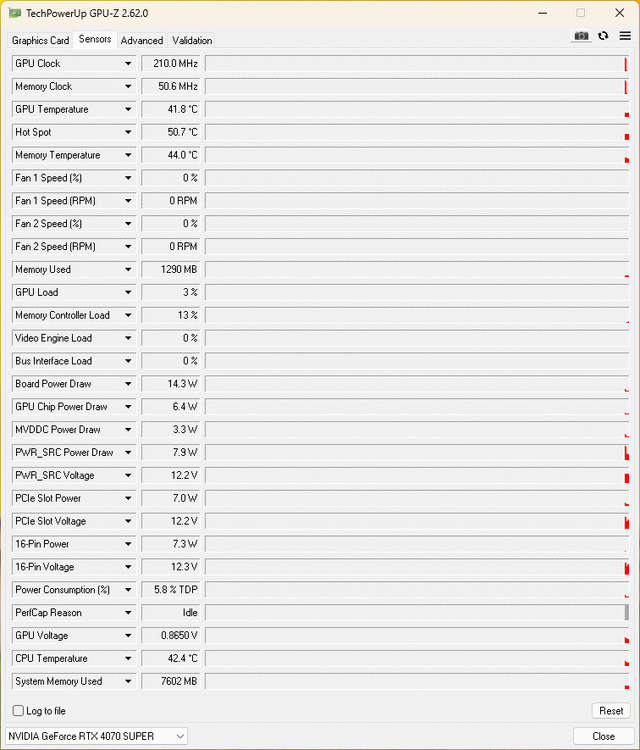Expand the PerfCap Reason dropdown
Image resolution: width=640 pixels, height=750 pixels.
tap(128, 613)
